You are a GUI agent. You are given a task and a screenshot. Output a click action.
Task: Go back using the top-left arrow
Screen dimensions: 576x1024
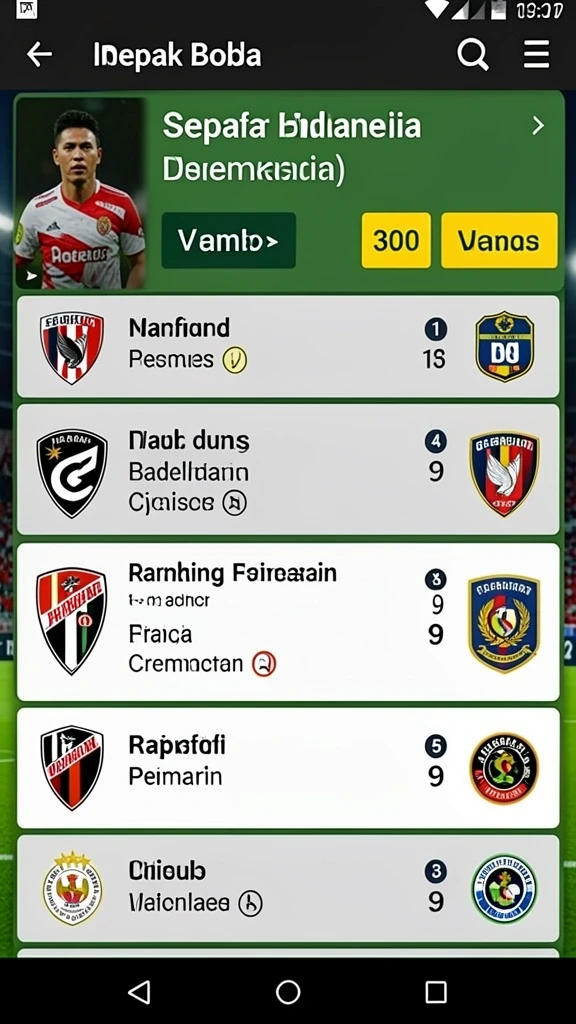[39, 55]
